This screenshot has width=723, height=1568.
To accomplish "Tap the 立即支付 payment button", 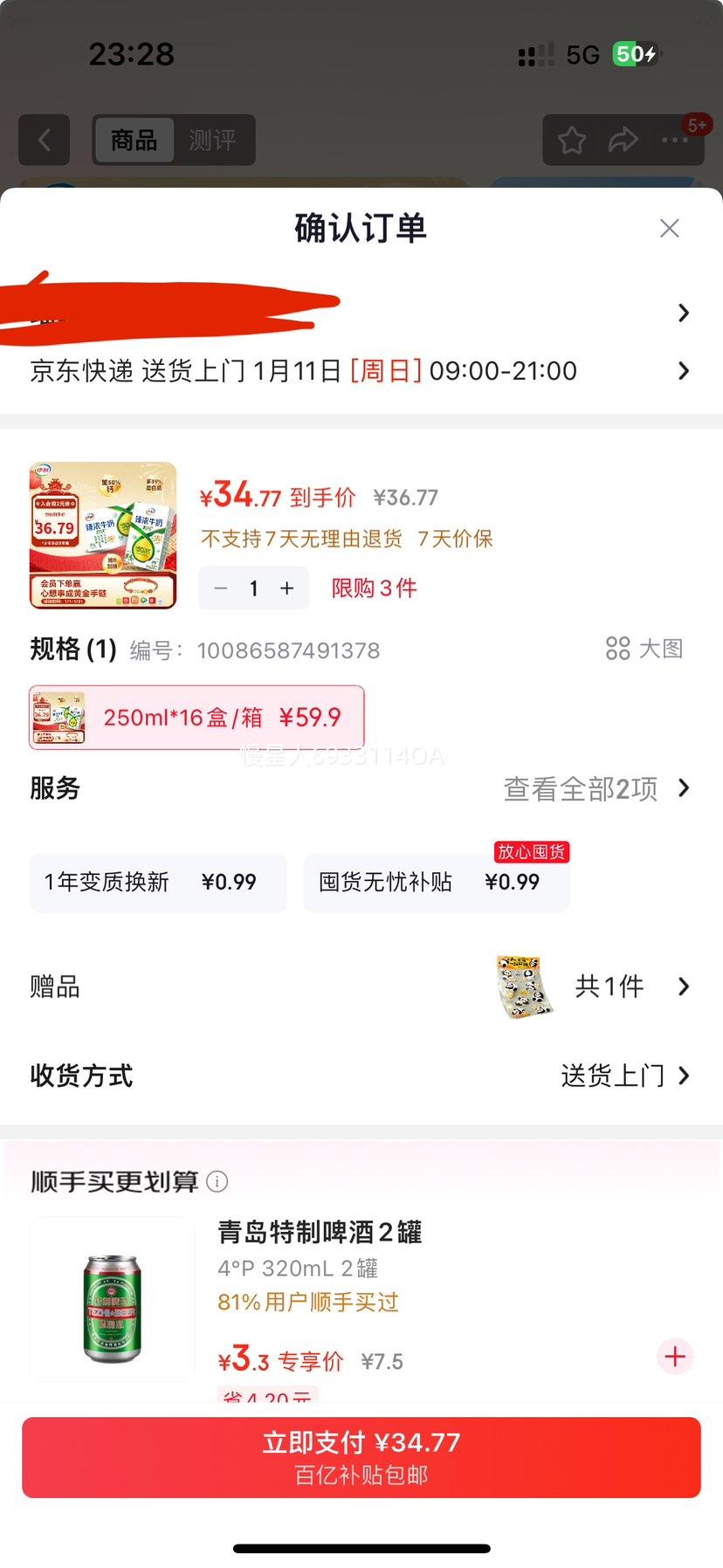I will 361,1456.
